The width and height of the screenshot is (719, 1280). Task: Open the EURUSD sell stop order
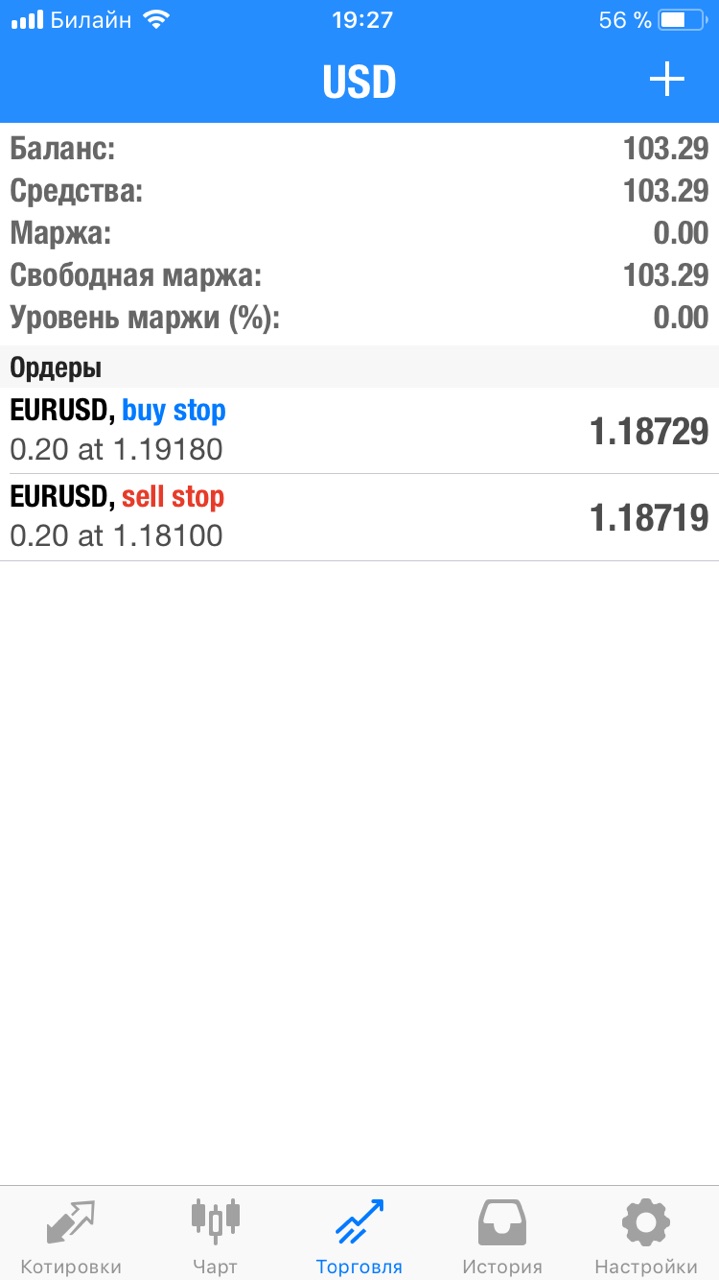tap(359, 518)
